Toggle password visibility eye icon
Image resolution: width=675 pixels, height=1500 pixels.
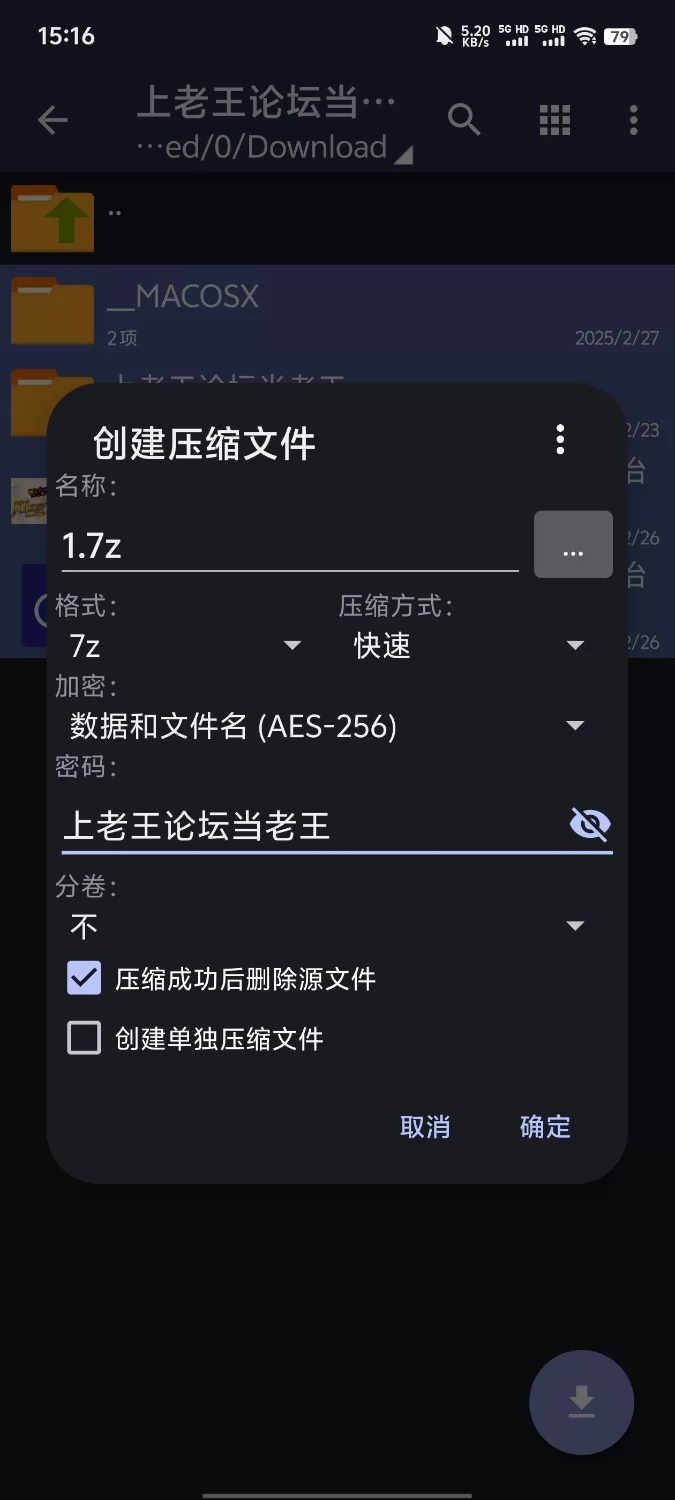(x=590, y=825)
